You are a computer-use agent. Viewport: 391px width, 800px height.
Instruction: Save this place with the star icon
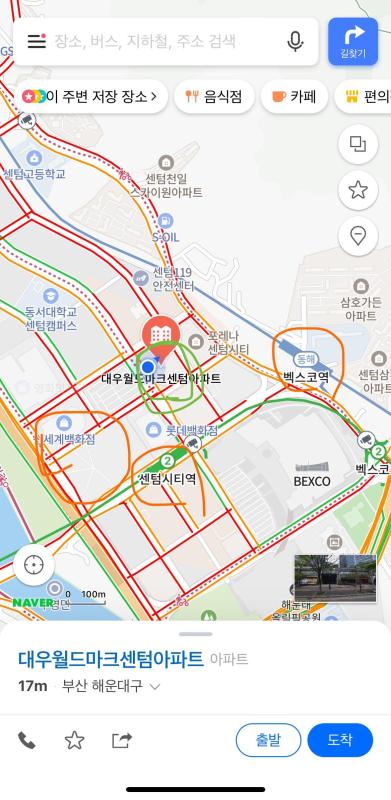[x=75, y=740]
